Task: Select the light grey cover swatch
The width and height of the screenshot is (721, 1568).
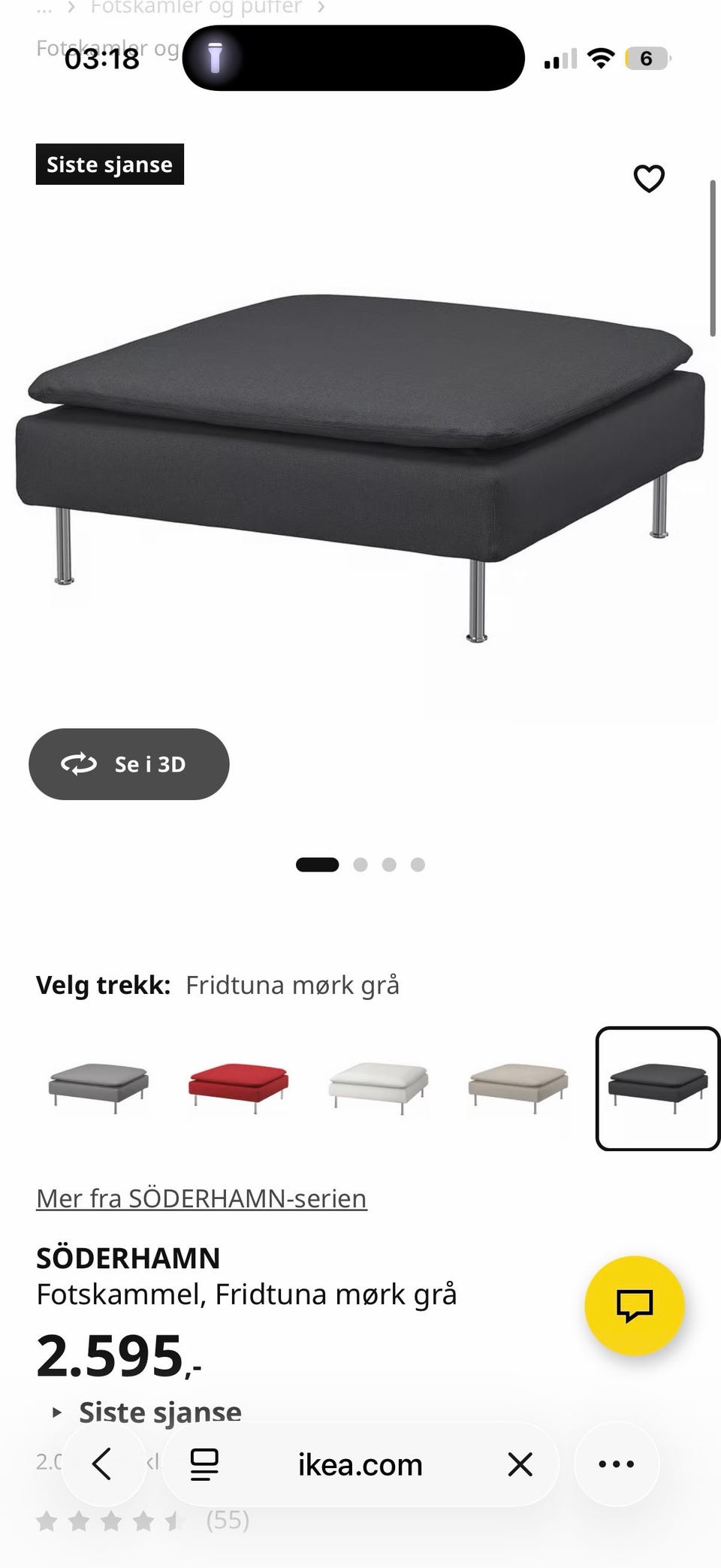Action: pos(98,1088)
